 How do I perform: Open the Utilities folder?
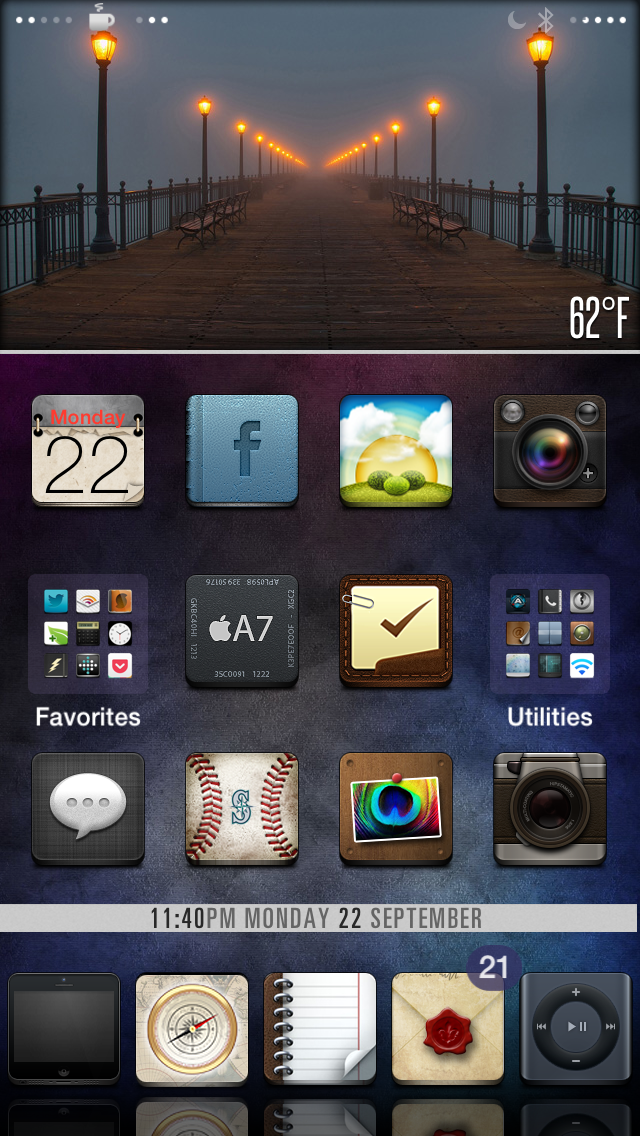(x=549, y=634)
